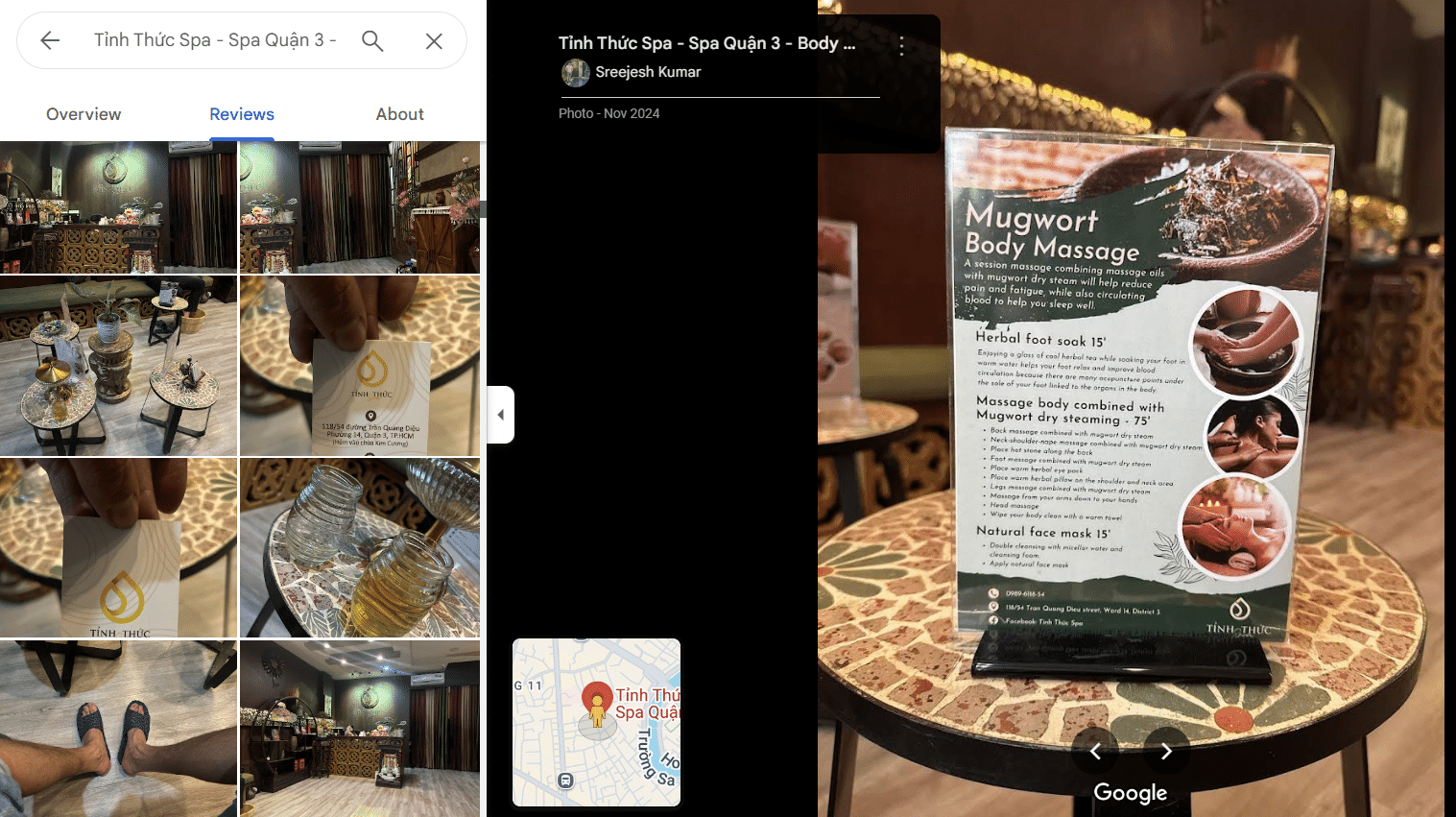1456x817 pixels.
Task: Select the Reviews tab
Action: tap(242, 114)
